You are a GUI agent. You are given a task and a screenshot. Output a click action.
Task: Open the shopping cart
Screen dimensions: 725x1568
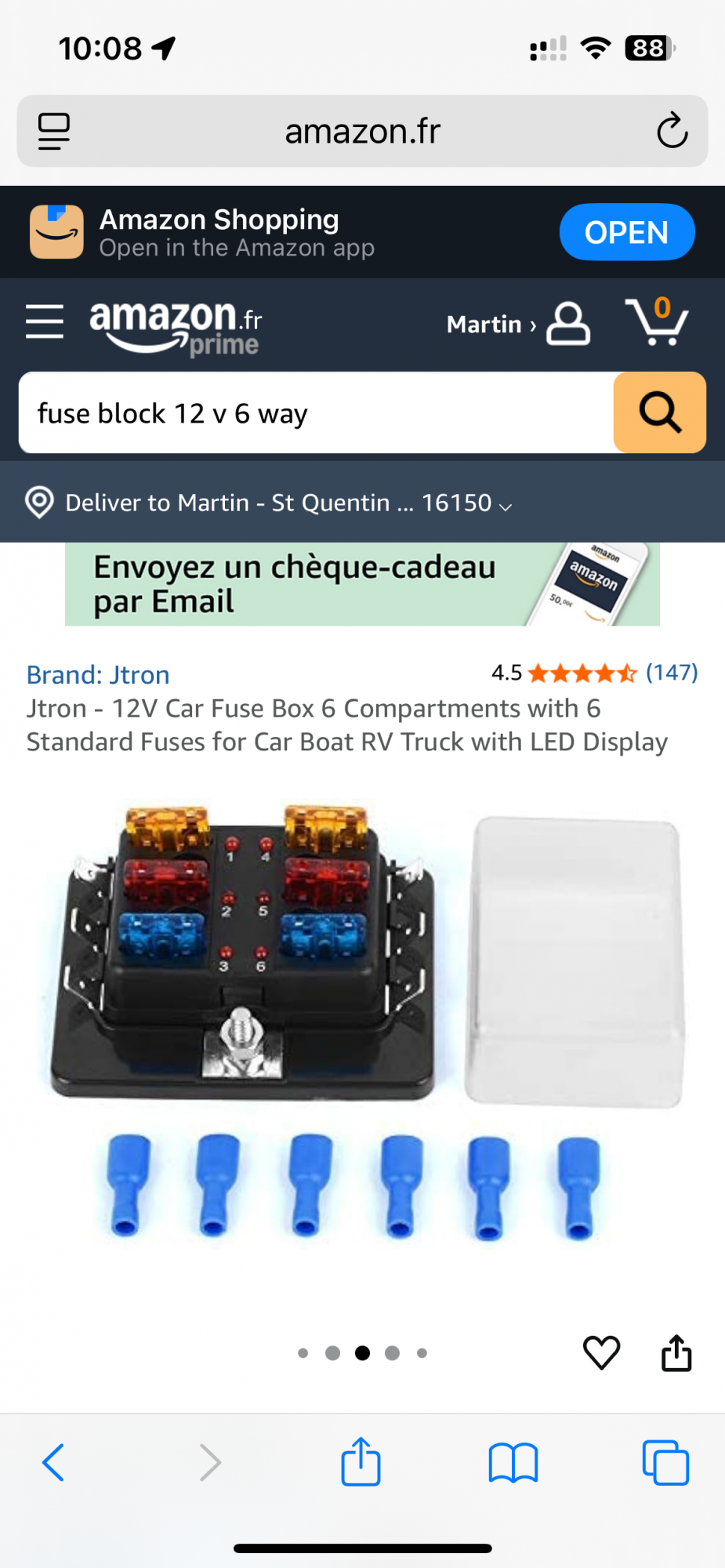click(657, 321)
